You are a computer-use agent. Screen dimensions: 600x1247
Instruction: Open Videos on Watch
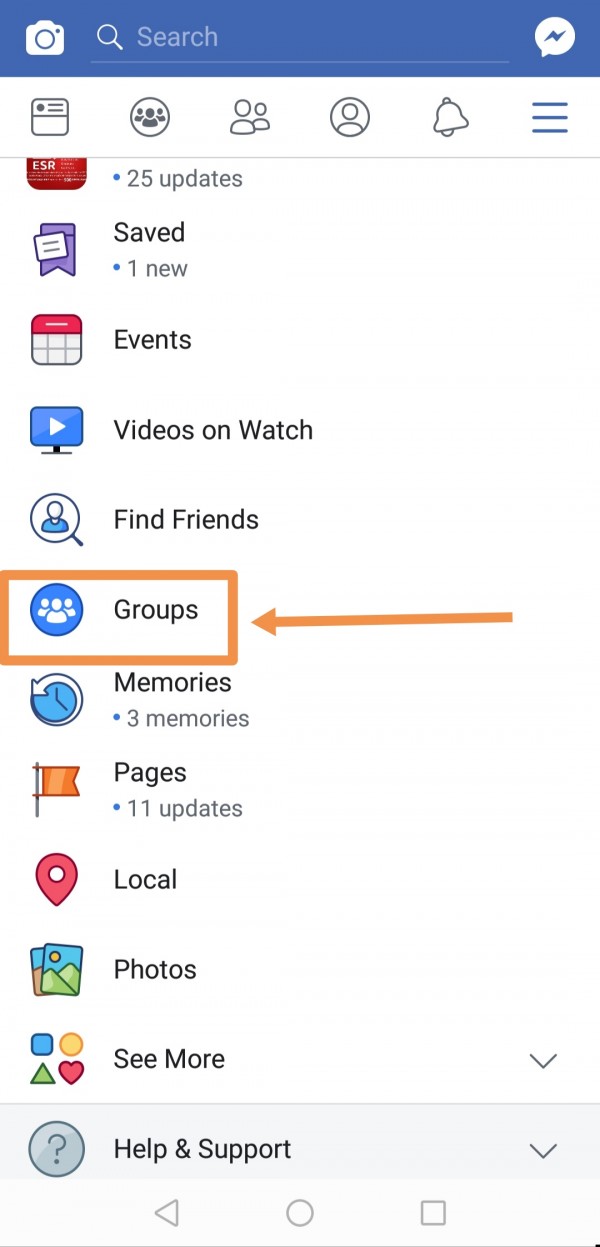[212, 430]
